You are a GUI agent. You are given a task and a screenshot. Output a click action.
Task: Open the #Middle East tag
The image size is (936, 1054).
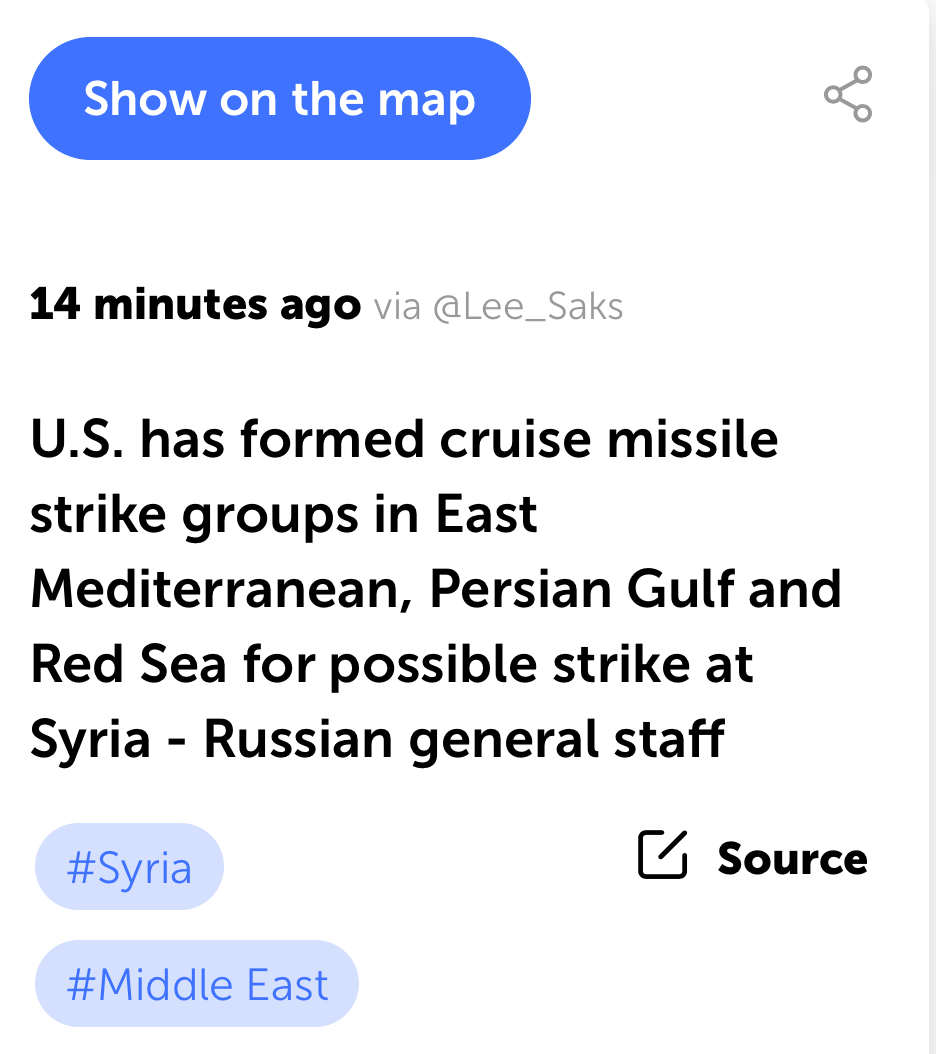(x=196, y=984)
